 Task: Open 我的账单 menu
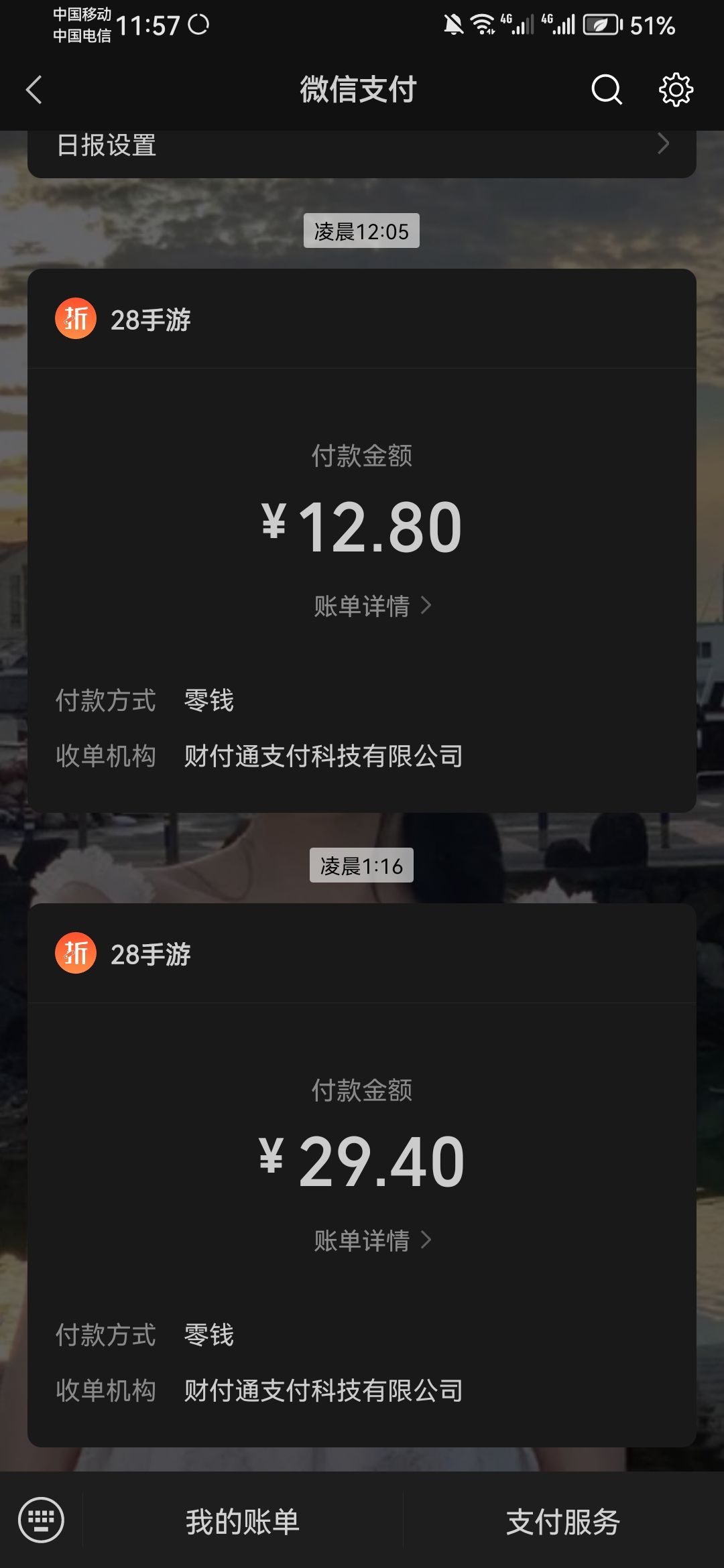coord(242,1521)
